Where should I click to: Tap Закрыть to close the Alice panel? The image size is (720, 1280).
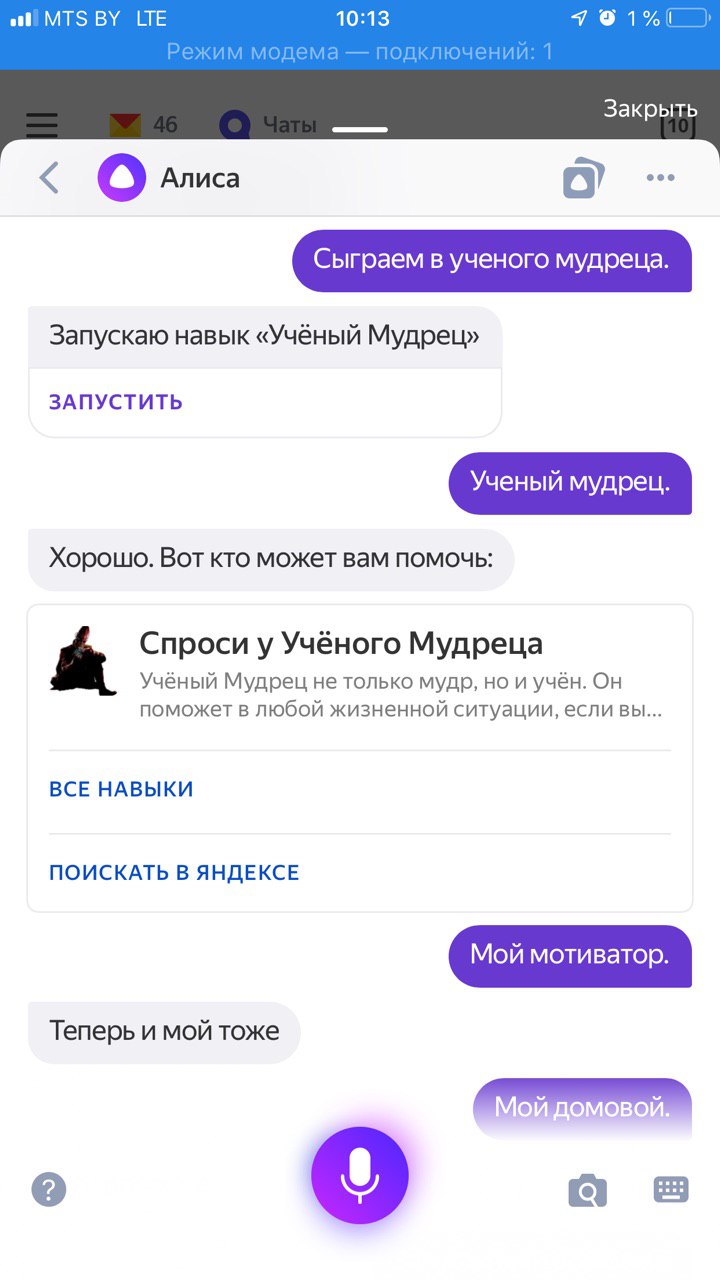[650, 109]
